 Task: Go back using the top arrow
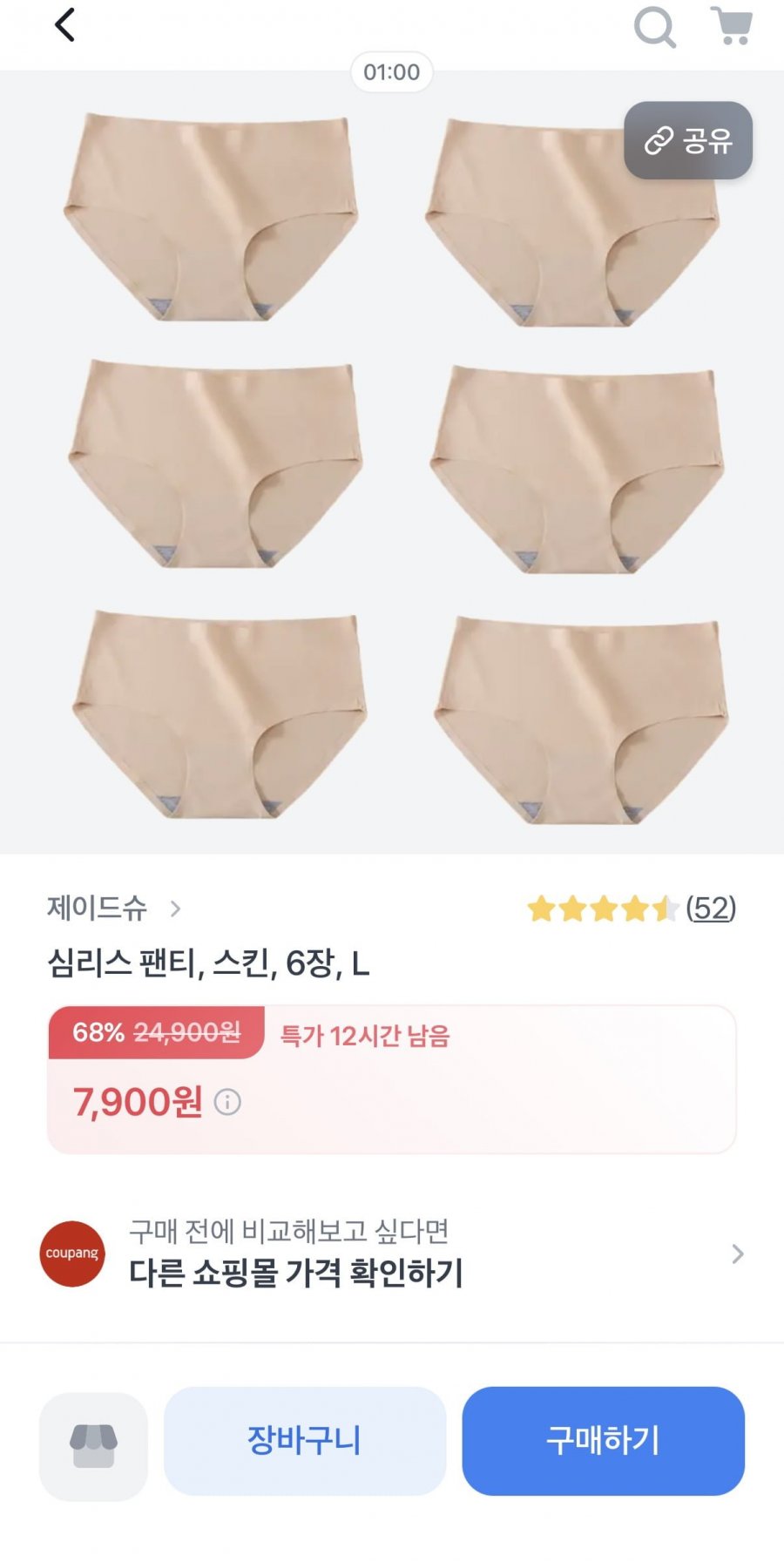[x=65, y=25]
